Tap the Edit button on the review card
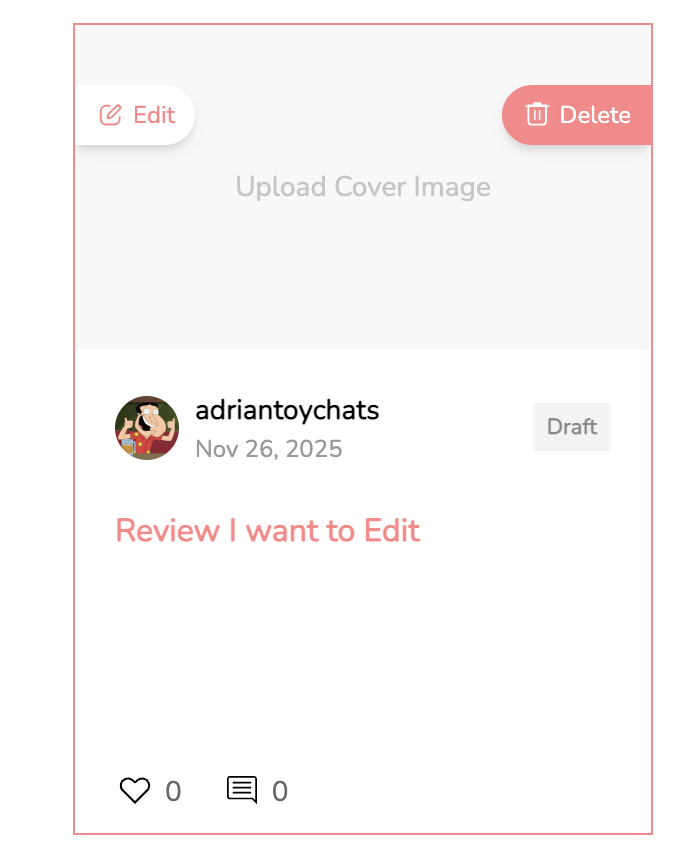Screen dimensions: 680x860 pyautogui.click(x=137, y=115)
